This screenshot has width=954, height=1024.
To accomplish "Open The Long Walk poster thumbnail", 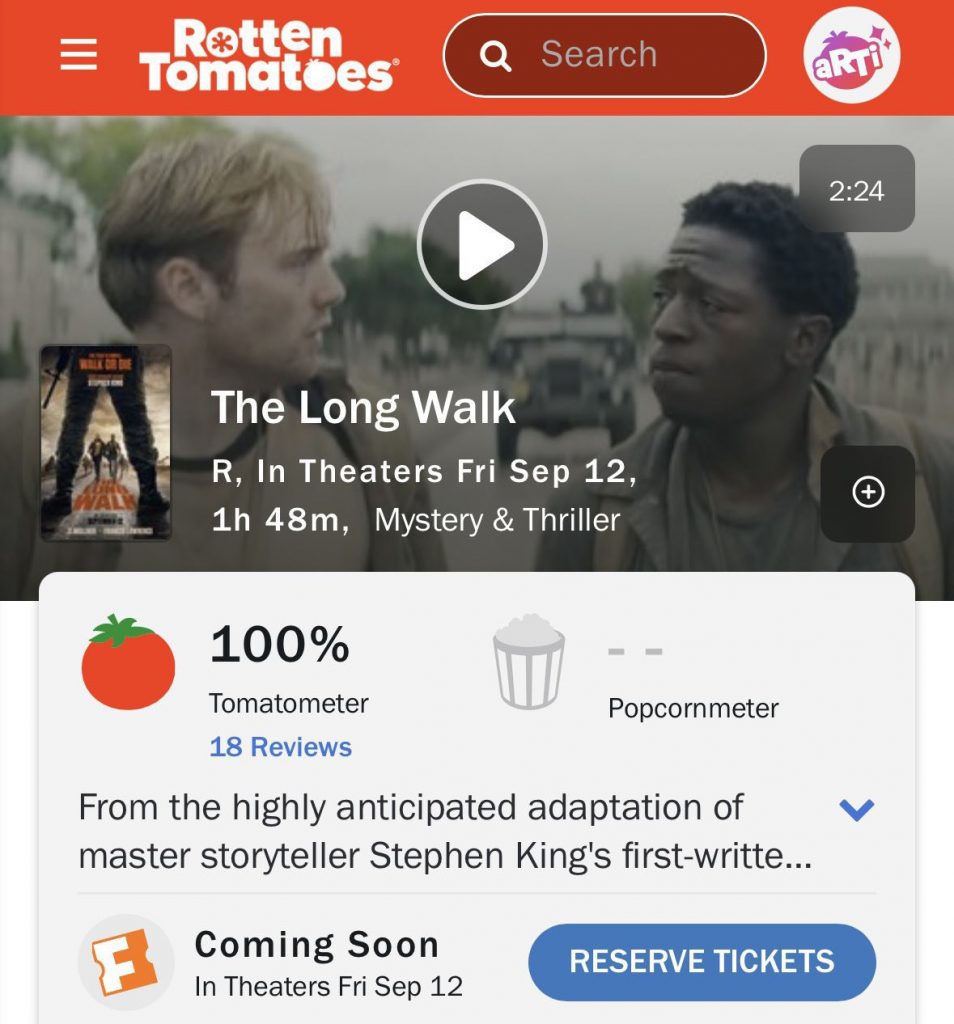I will click(x=105, y=443).
